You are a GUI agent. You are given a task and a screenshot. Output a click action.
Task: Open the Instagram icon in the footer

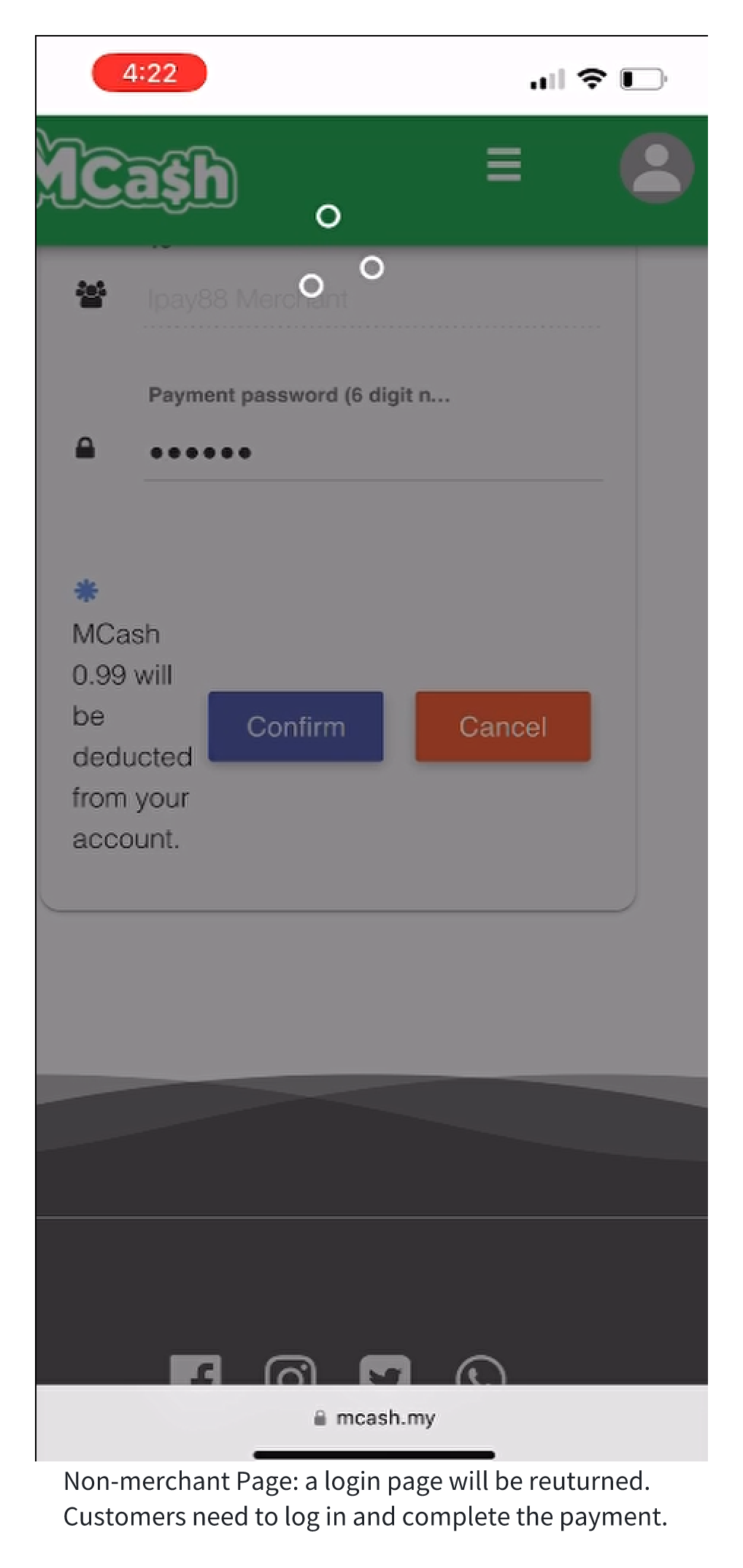coord(290,1372)
